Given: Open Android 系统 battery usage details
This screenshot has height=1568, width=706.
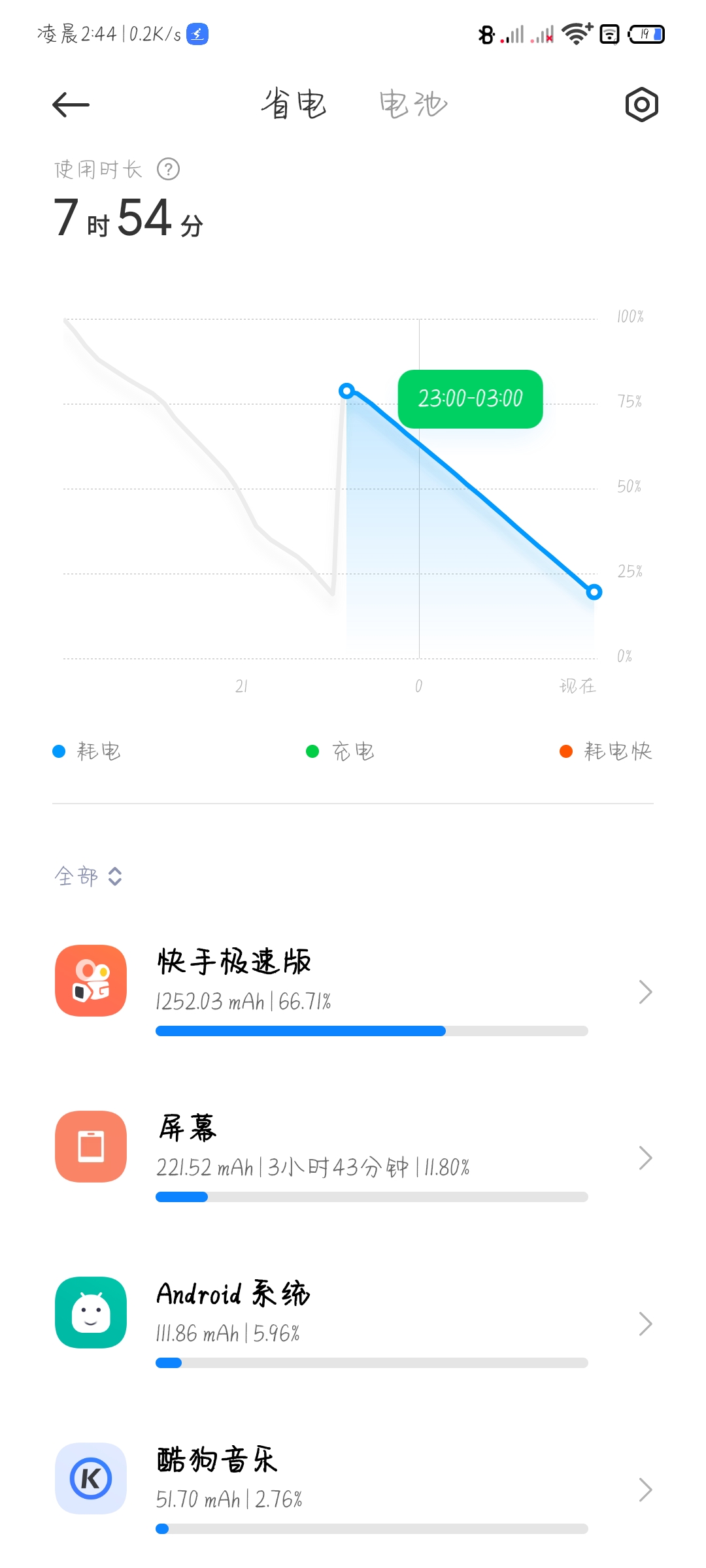Looking at the screenshot, I should pyautogui.click(x=353, y=1324).
